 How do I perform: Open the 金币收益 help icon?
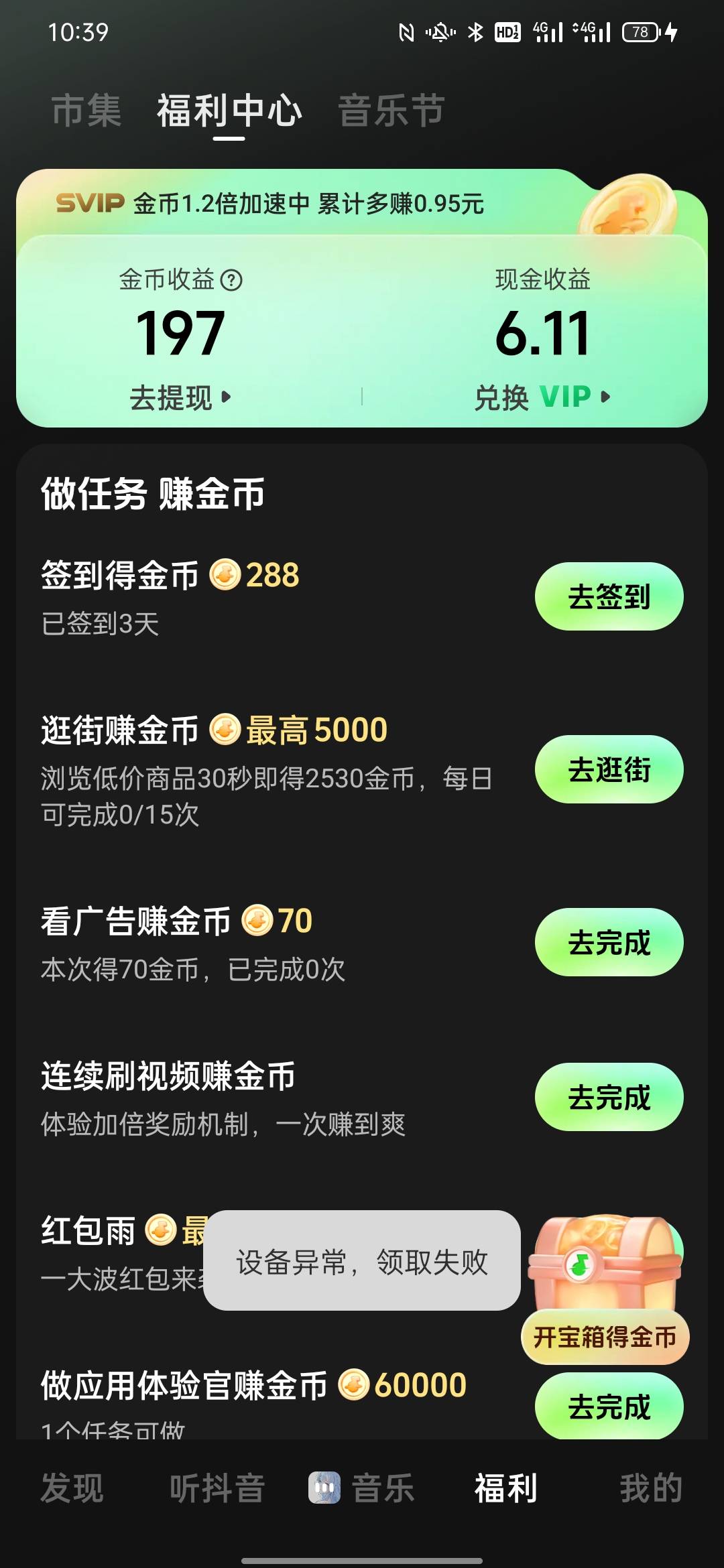tap(231, 280)
